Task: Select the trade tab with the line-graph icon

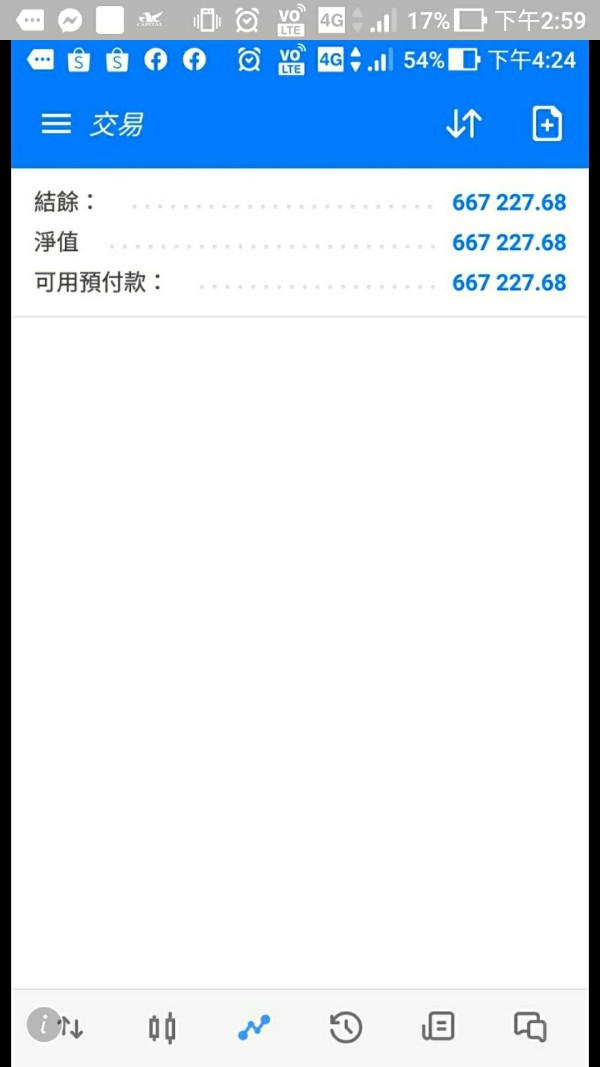Action: [x=254, y=1027]
